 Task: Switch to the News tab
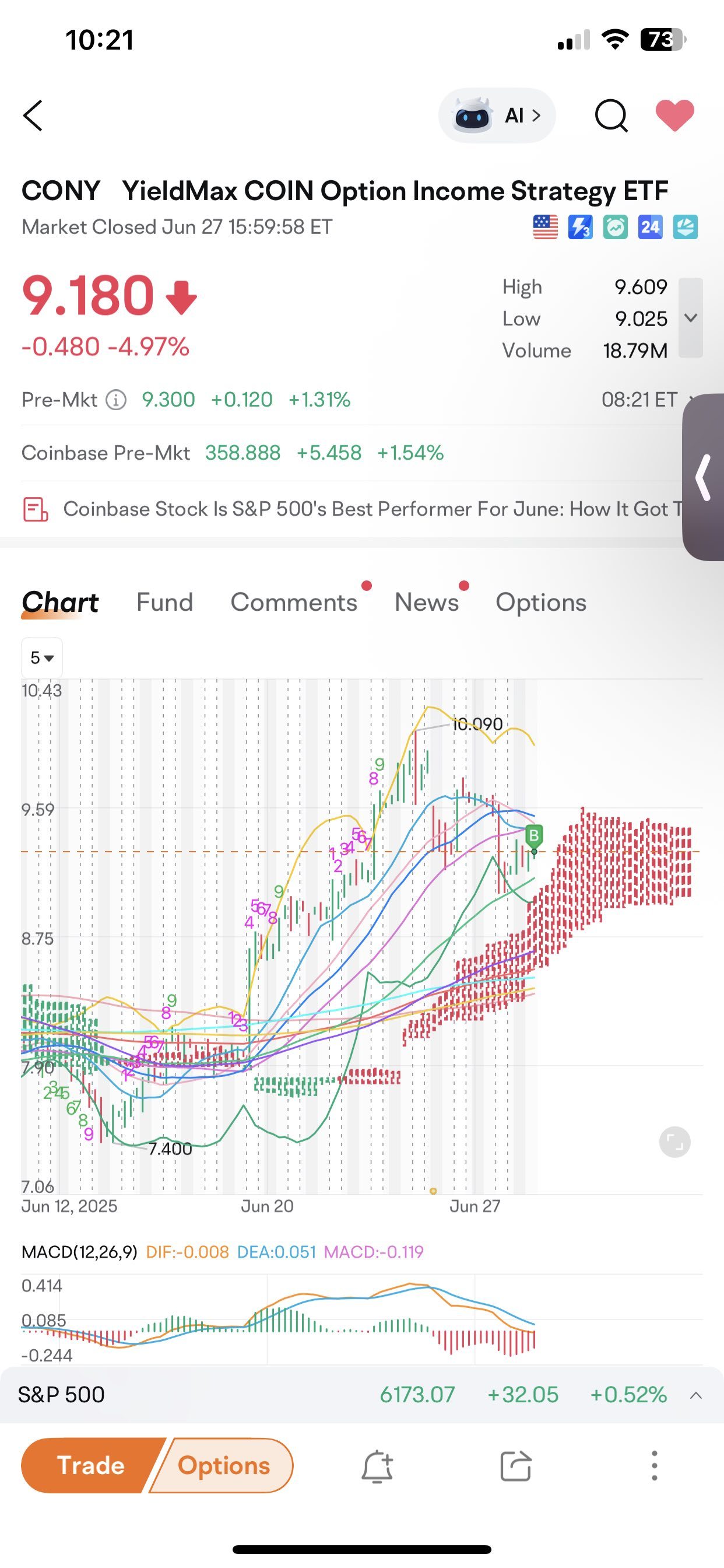(x=427, y=602)
